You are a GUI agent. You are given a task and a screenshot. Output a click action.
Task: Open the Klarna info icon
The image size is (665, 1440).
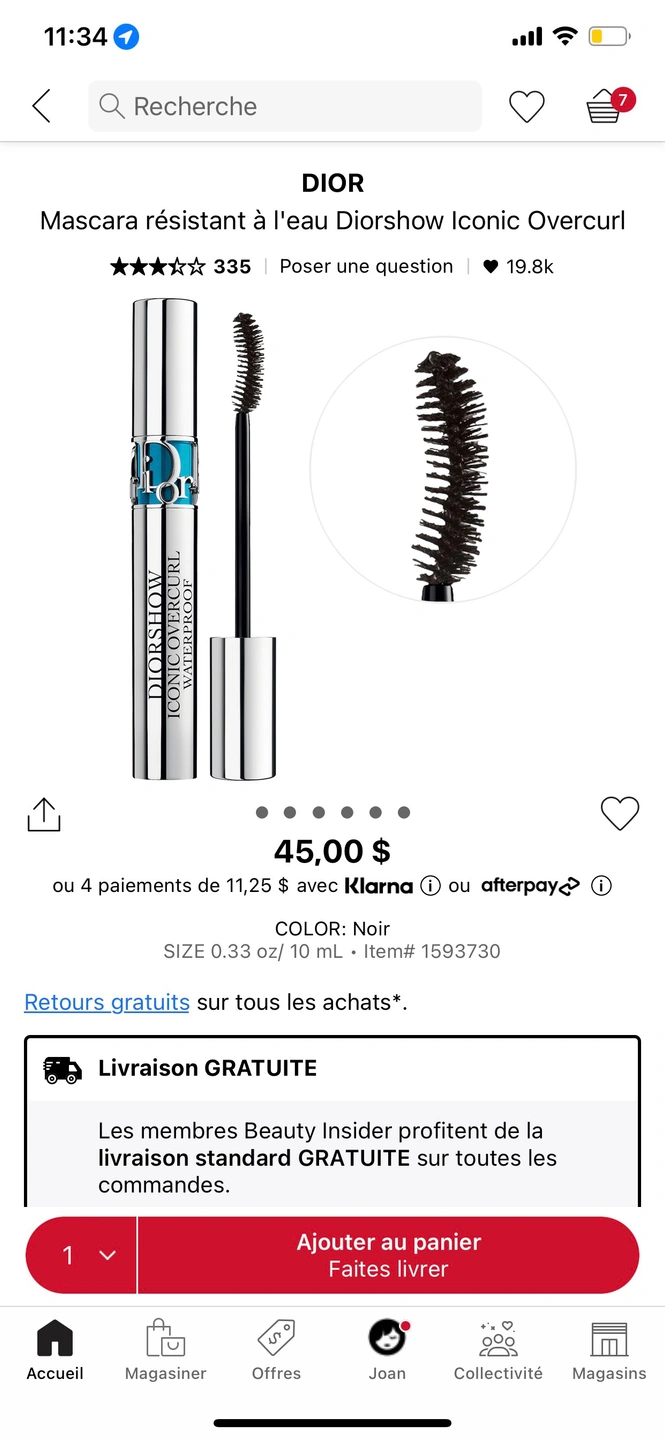430,886
